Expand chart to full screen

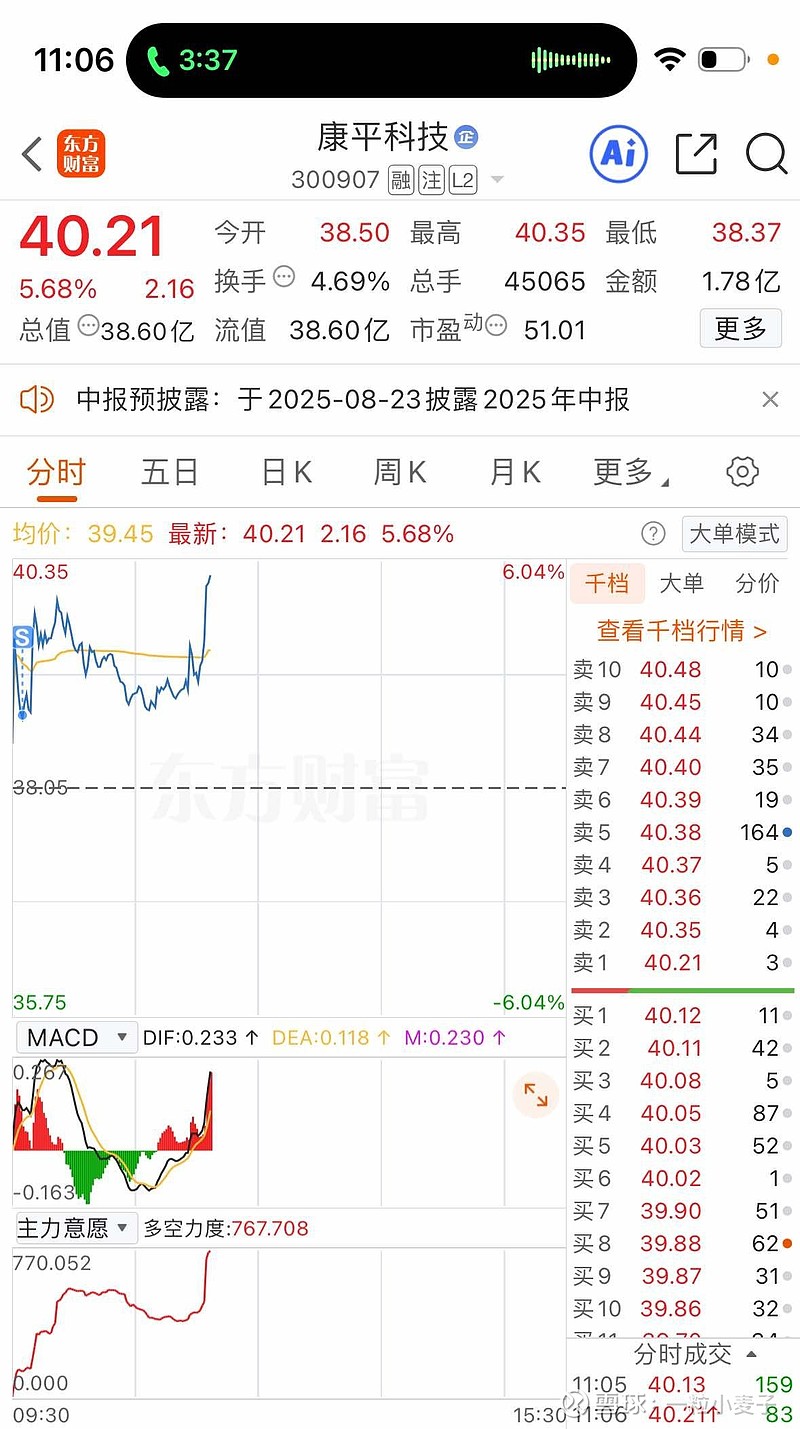[536, 1095]
